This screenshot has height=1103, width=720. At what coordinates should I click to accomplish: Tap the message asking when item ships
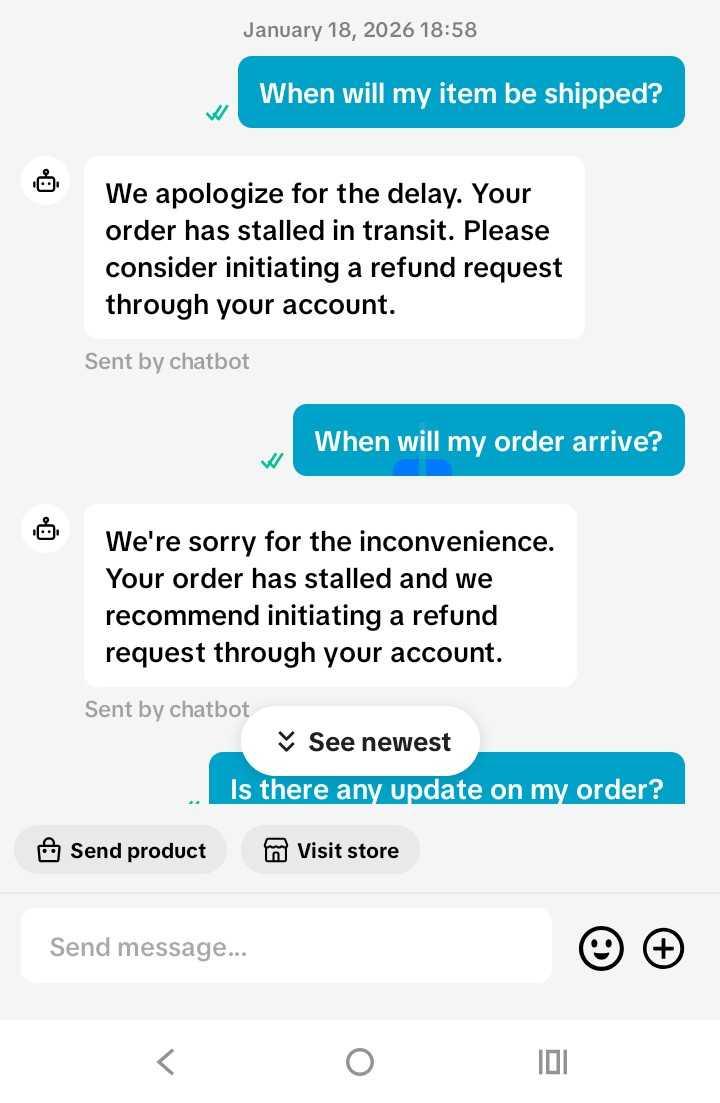pyautogui.click(x=461, y=92)
